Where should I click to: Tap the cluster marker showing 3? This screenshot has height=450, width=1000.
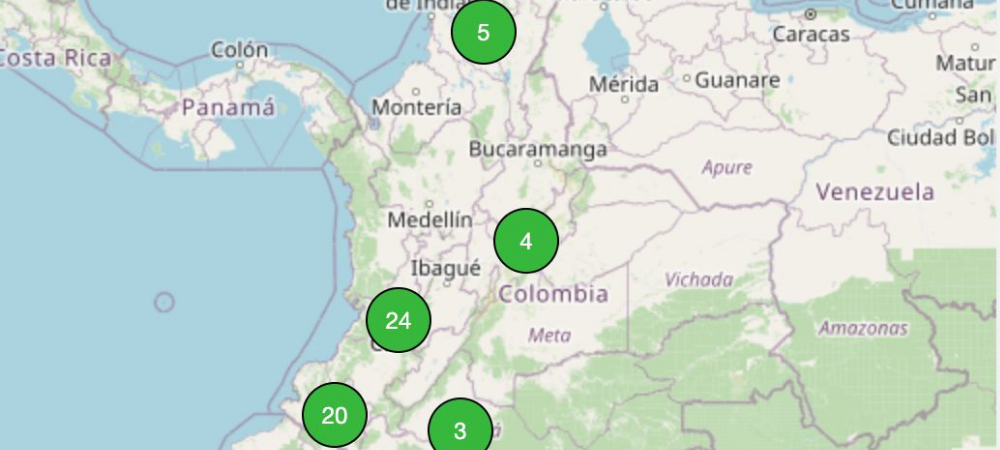pos(460,431)
